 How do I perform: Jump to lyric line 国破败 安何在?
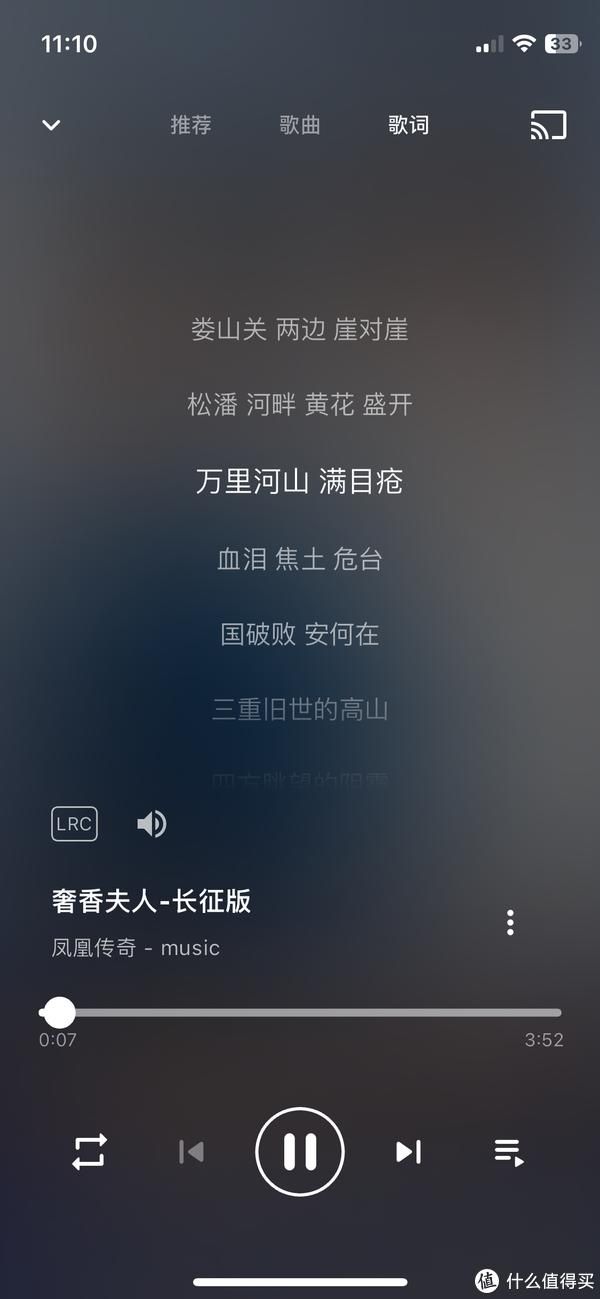tap(300, 634)
